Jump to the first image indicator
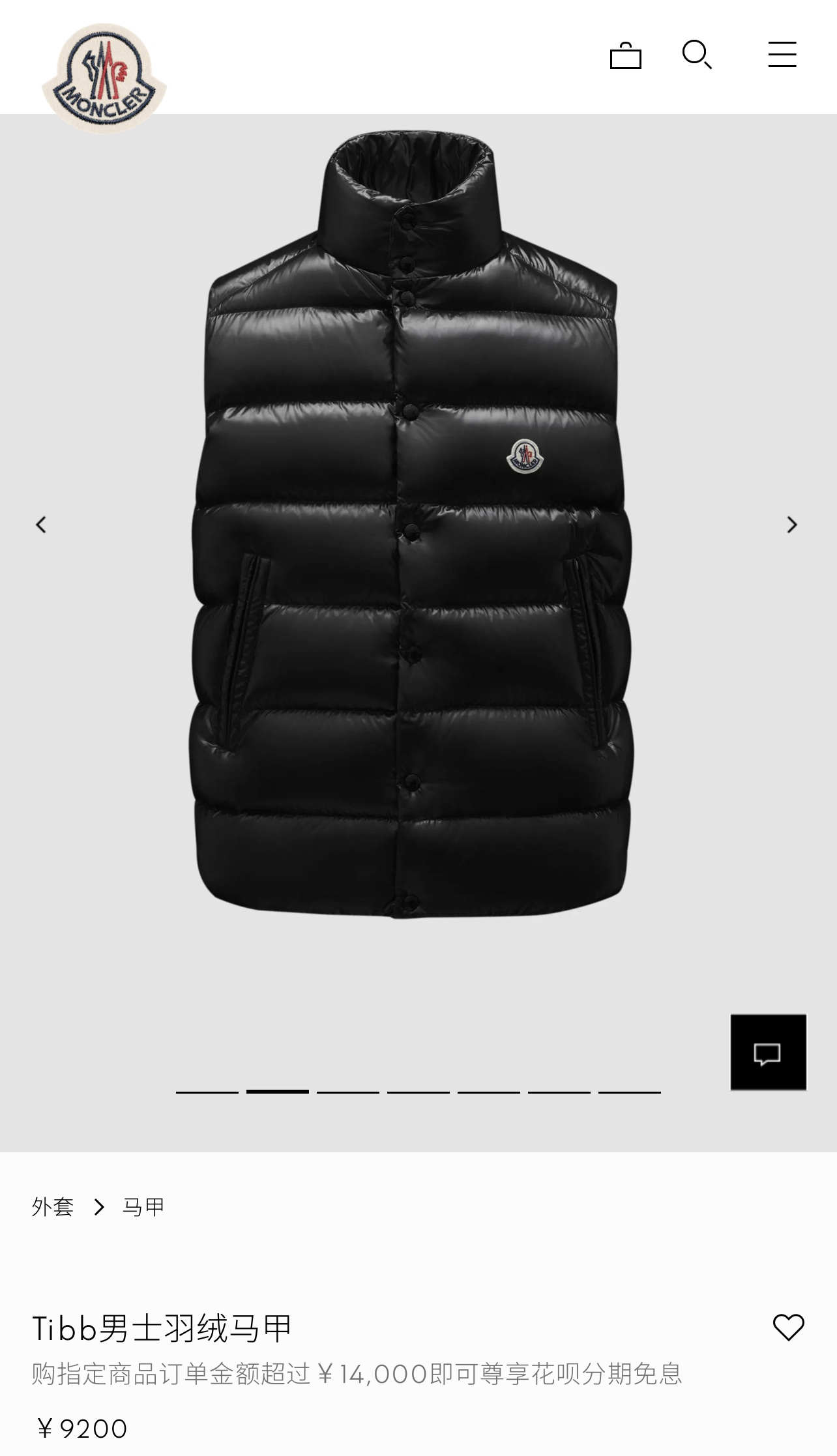 tap(207, 1092)
